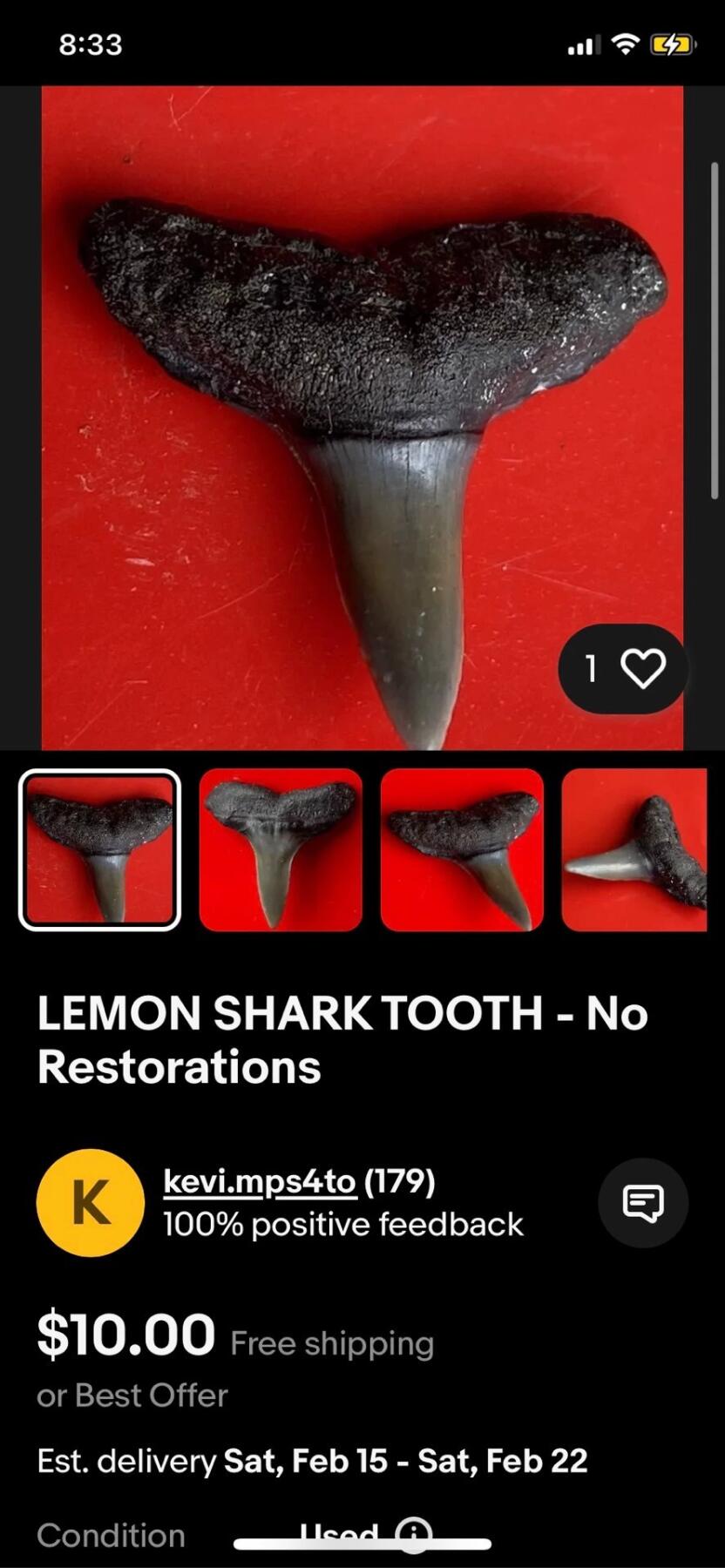Screen dimensions: 725x1568
Task: Message the seller via chat icon
Action: [x=643, y=1203]
